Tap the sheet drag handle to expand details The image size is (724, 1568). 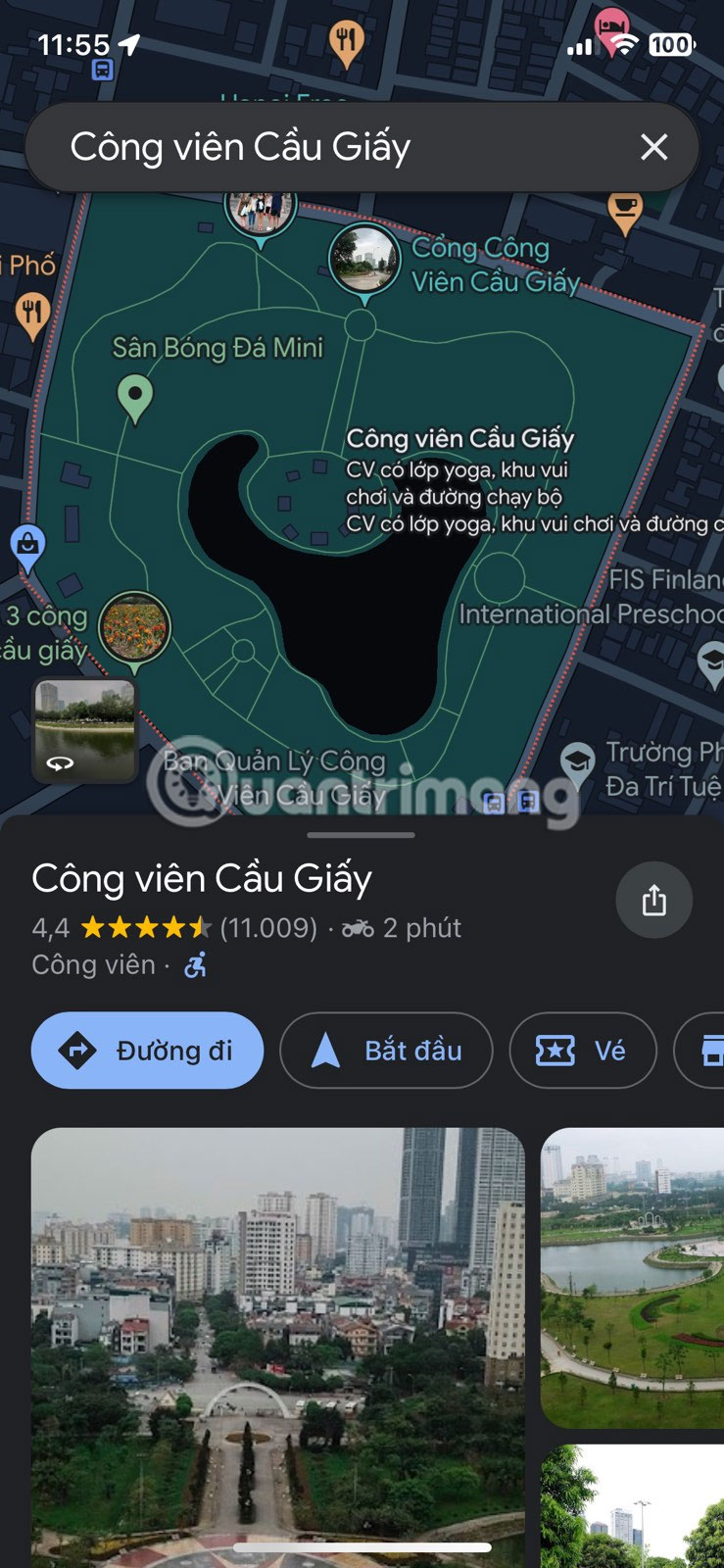(361, 835)
